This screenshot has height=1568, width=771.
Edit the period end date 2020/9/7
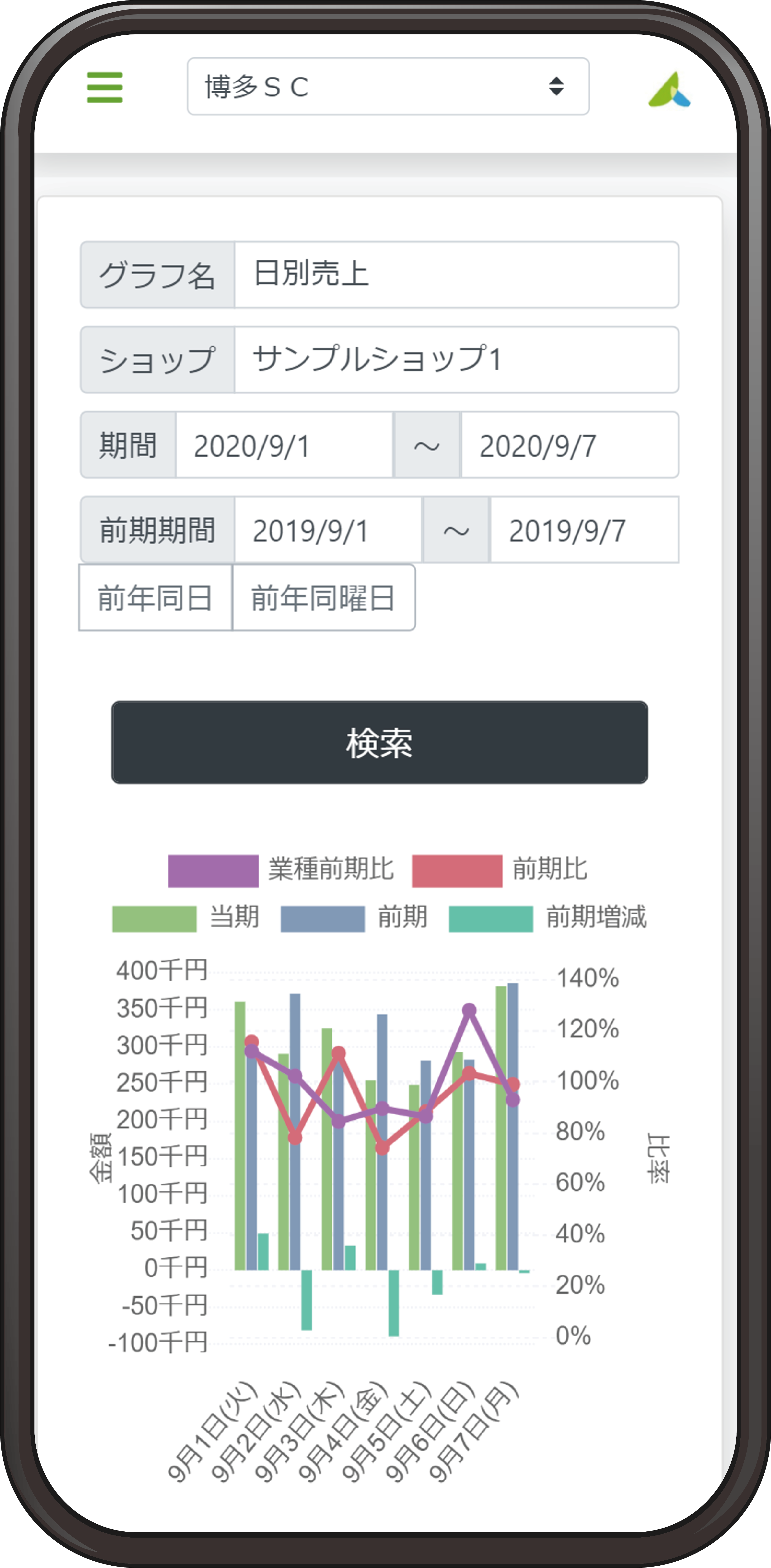pyautogui.click(x=570, y=445)
